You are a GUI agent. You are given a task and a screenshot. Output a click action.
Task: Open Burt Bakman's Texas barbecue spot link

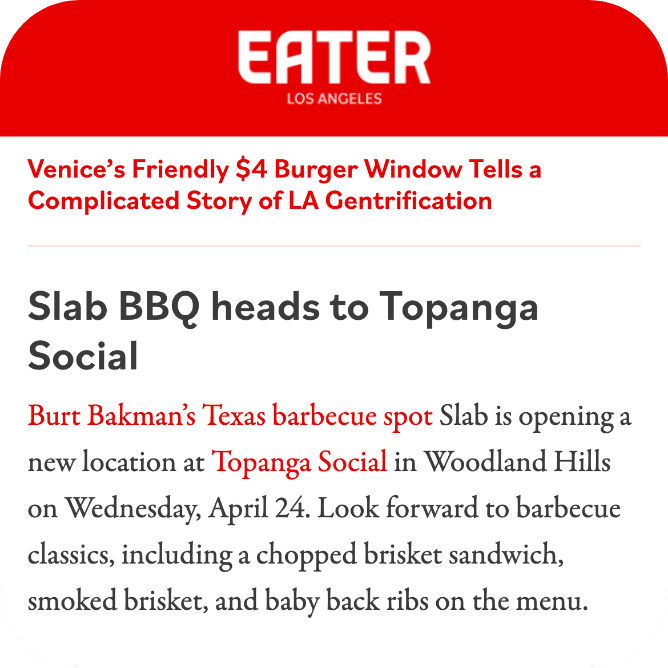pos(230,415)
